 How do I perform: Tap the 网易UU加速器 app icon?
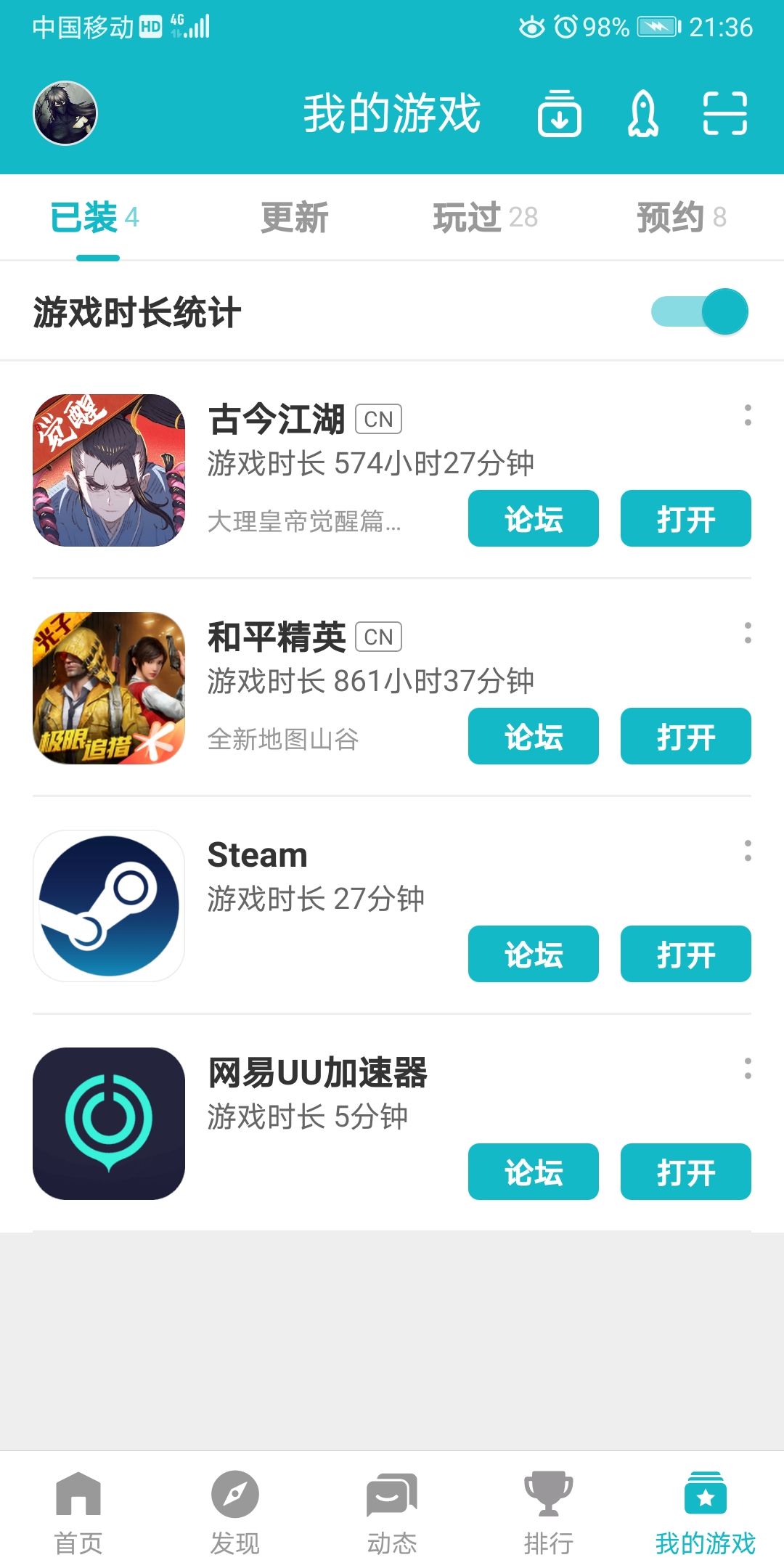(x=109, y=1124)
